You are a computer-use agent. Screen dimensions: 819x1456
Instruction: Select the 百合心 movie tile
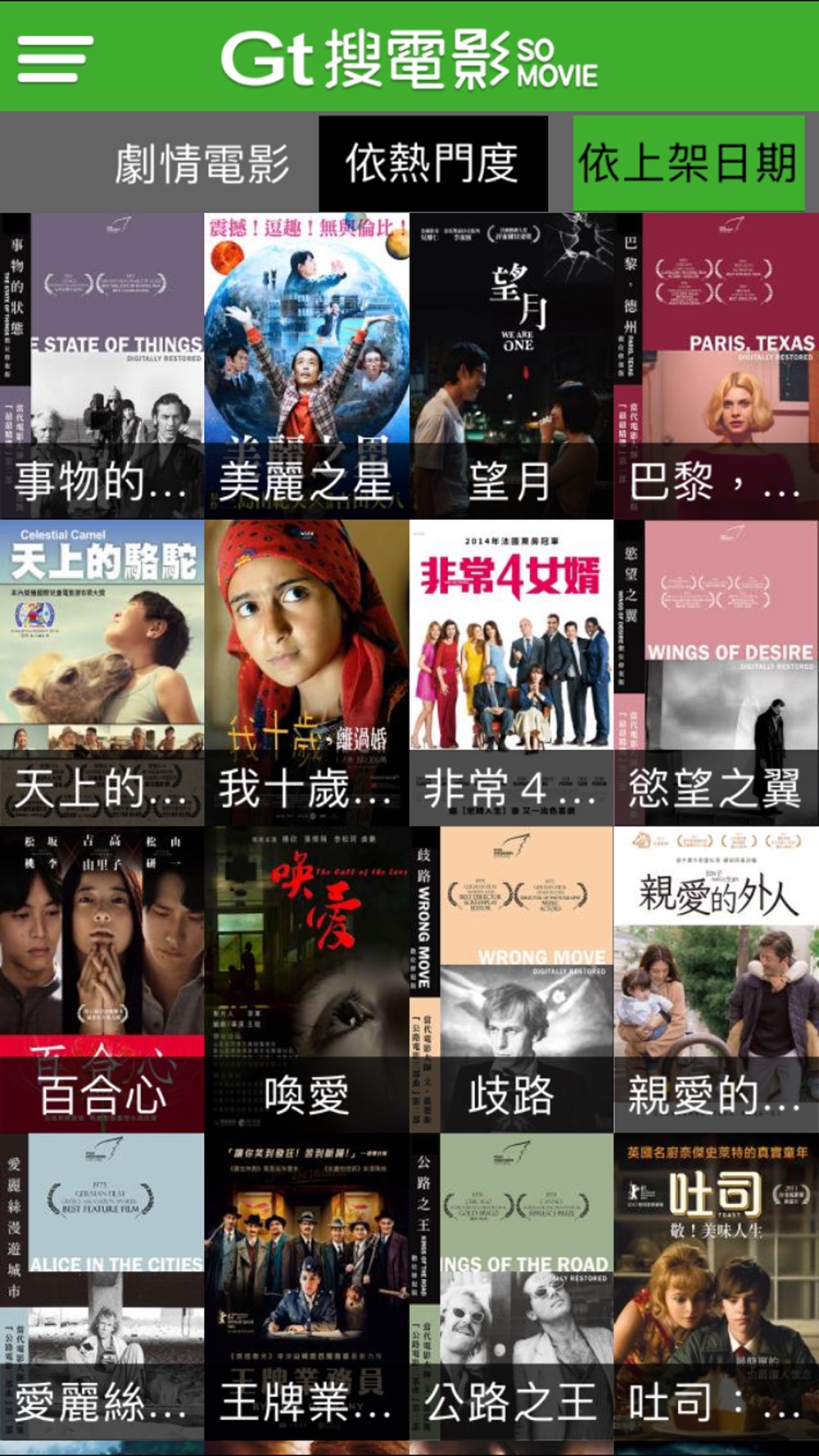[102, 979]
